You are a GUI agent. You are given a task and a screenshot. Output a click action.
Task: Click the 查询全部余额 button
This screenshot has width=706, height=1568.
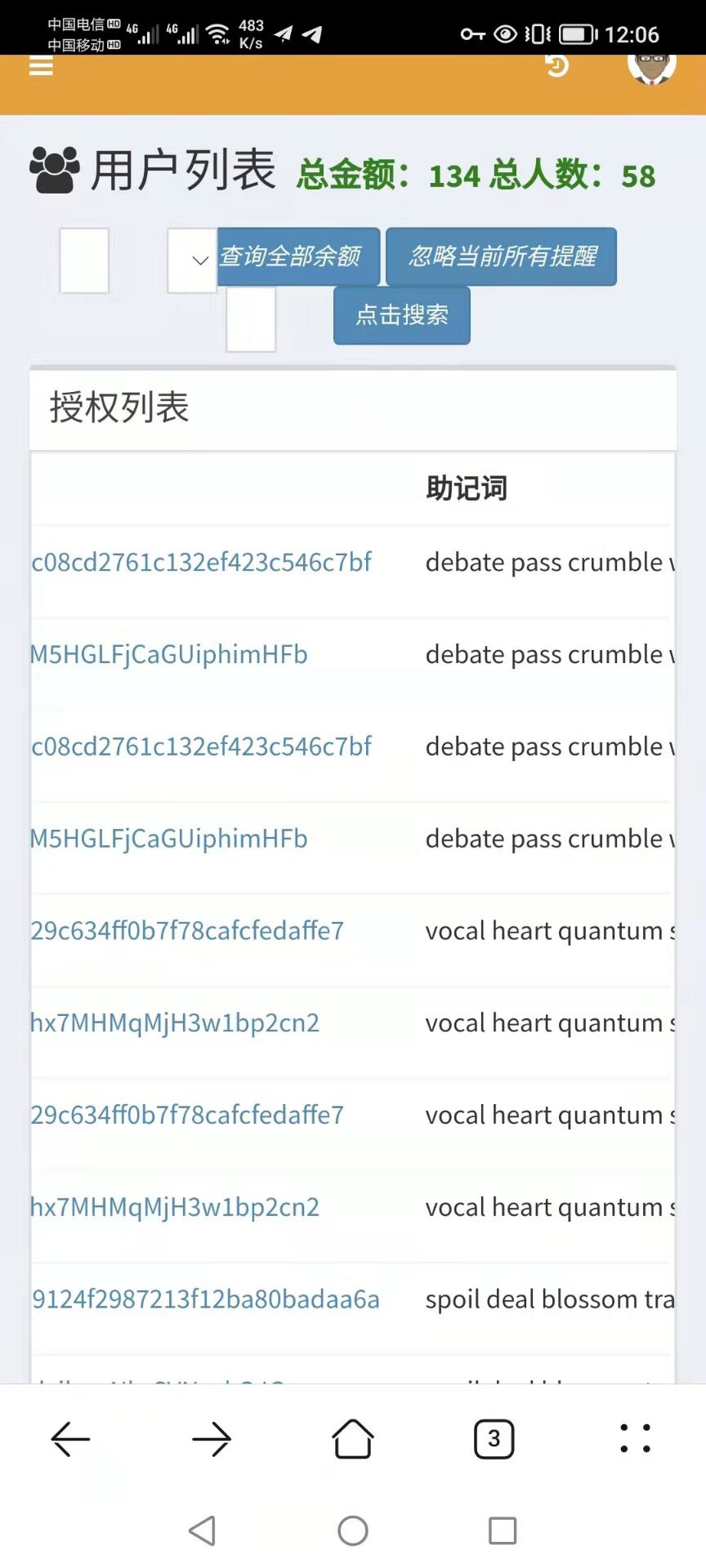point(297,256)
